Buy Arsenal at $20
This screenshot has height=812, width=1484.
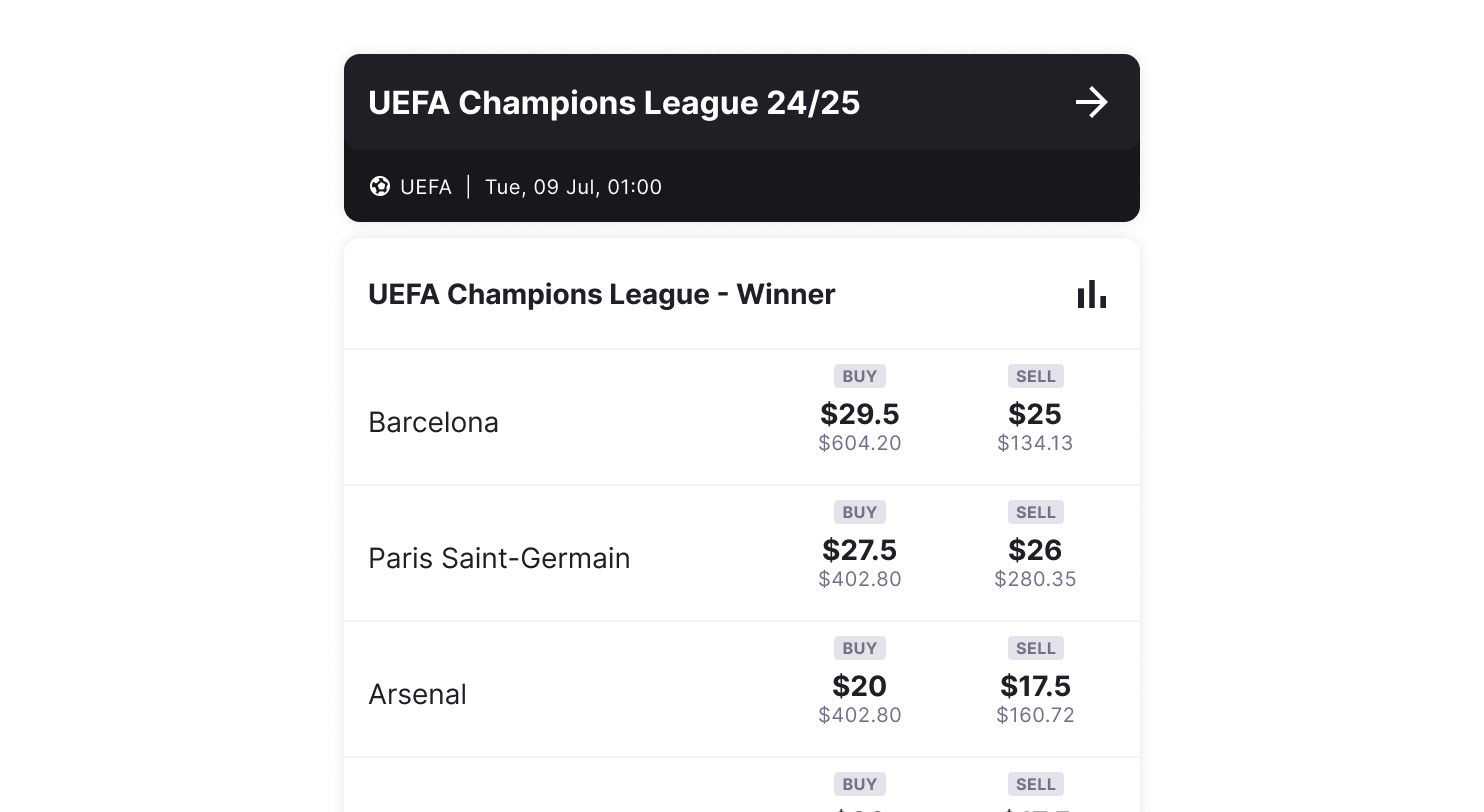859,687
